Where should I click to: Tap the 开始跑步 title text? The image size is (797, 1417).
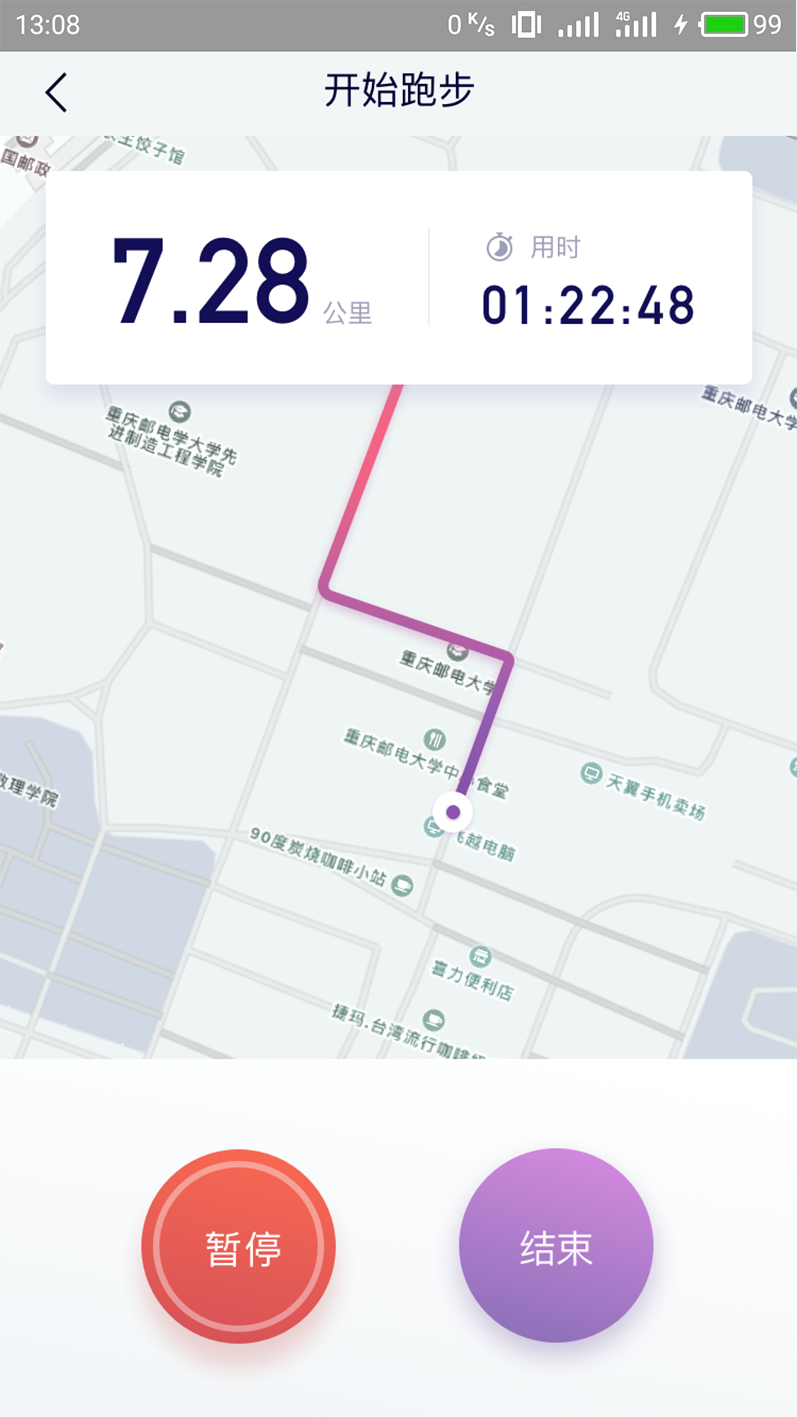pyautogui.click(x=398, y=90)
